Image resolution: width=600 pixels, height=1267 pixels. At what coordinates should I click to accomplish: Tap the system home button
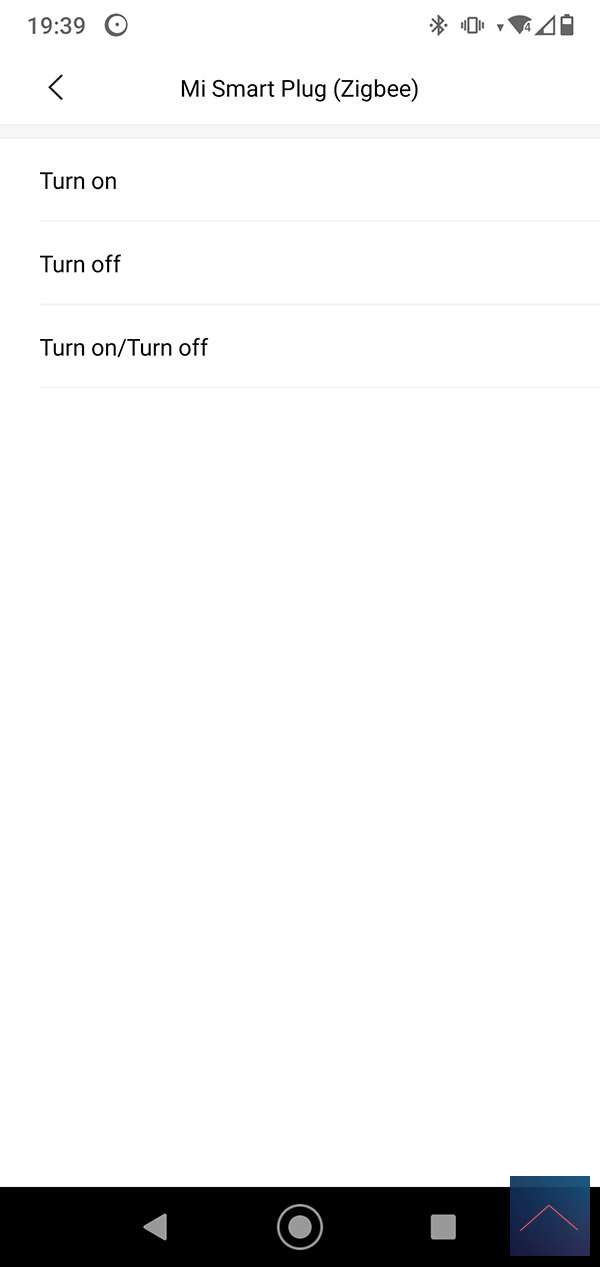[x=300, y=1226]
